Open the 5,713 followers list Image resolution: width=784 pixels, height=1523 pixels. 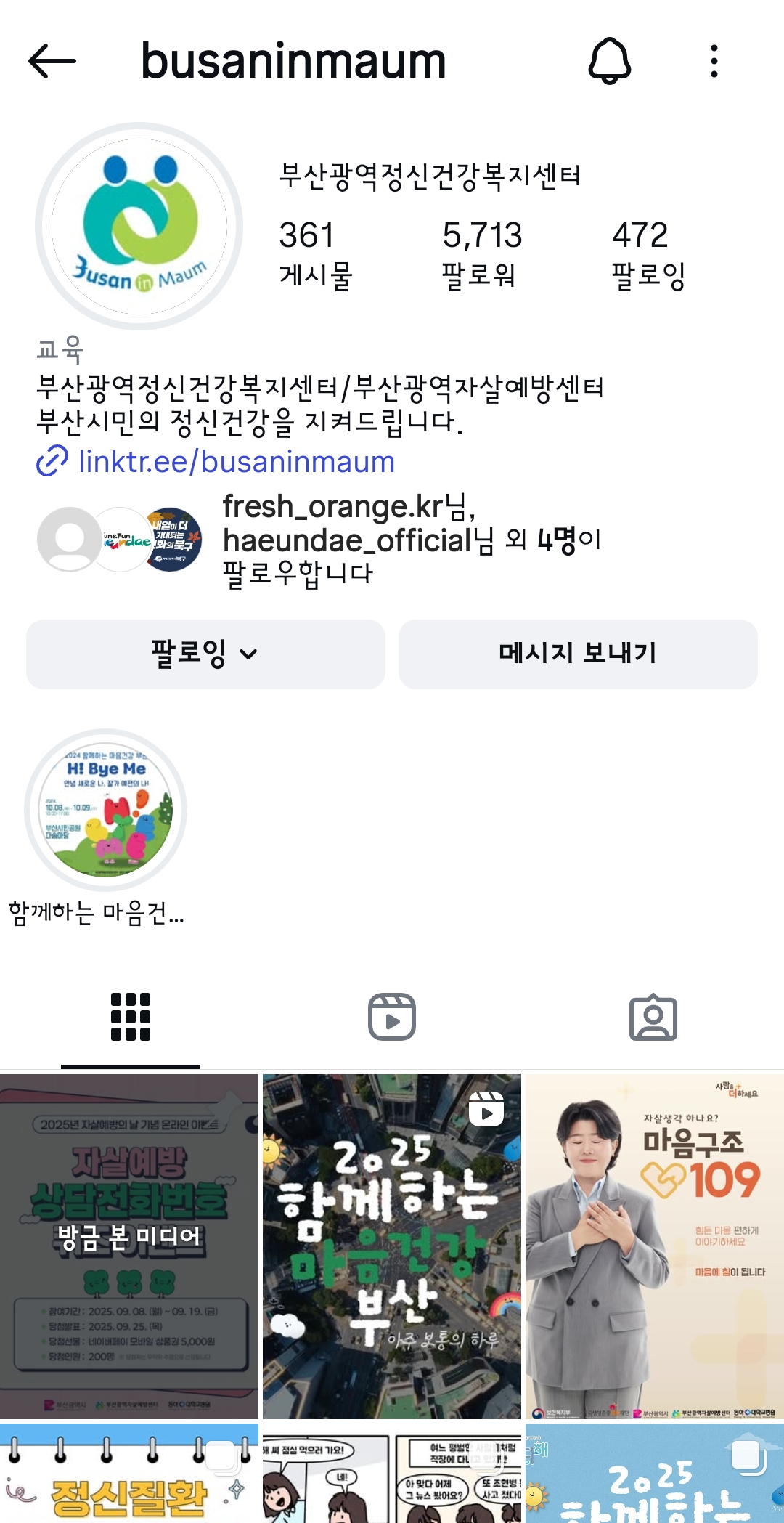(482, 254)
